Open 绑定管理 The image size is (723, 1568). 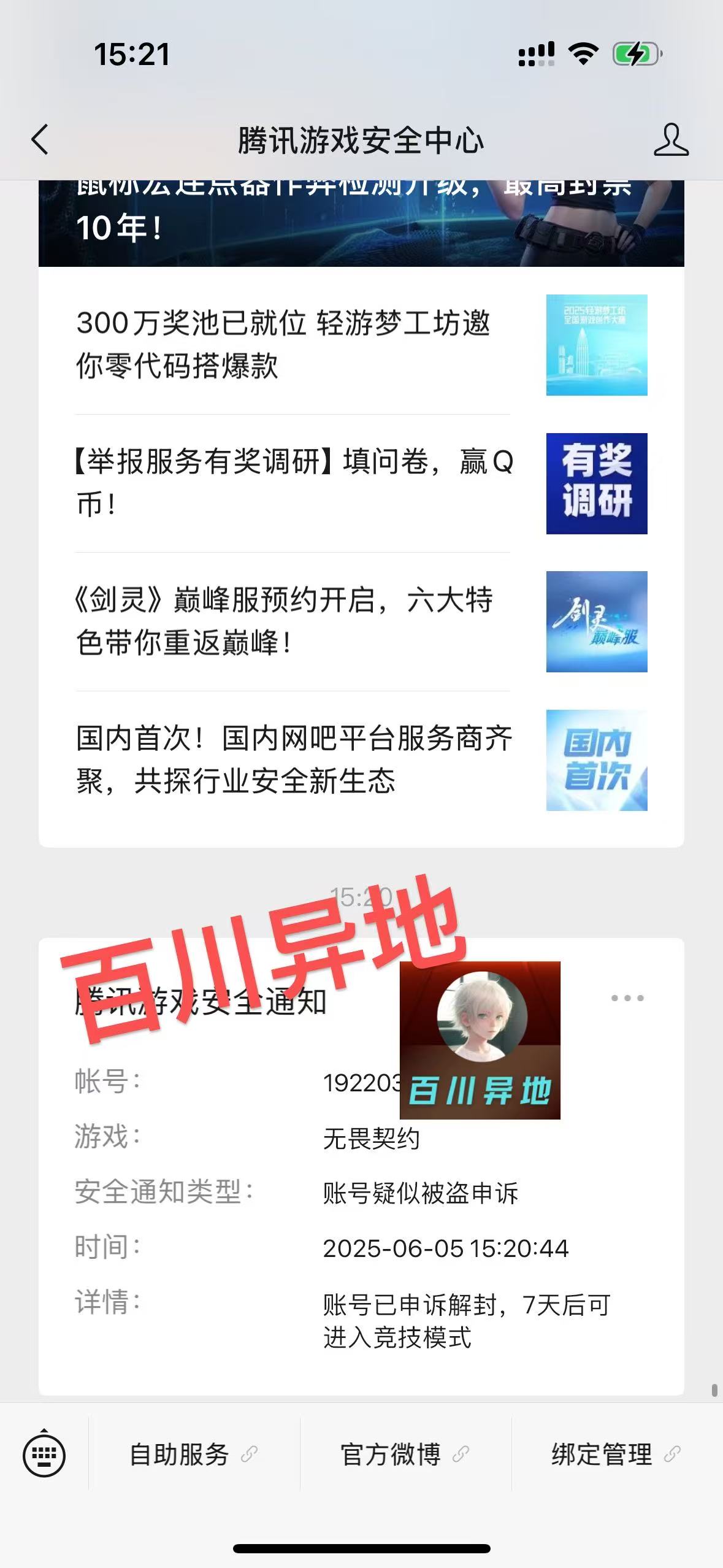point(617,1455)
